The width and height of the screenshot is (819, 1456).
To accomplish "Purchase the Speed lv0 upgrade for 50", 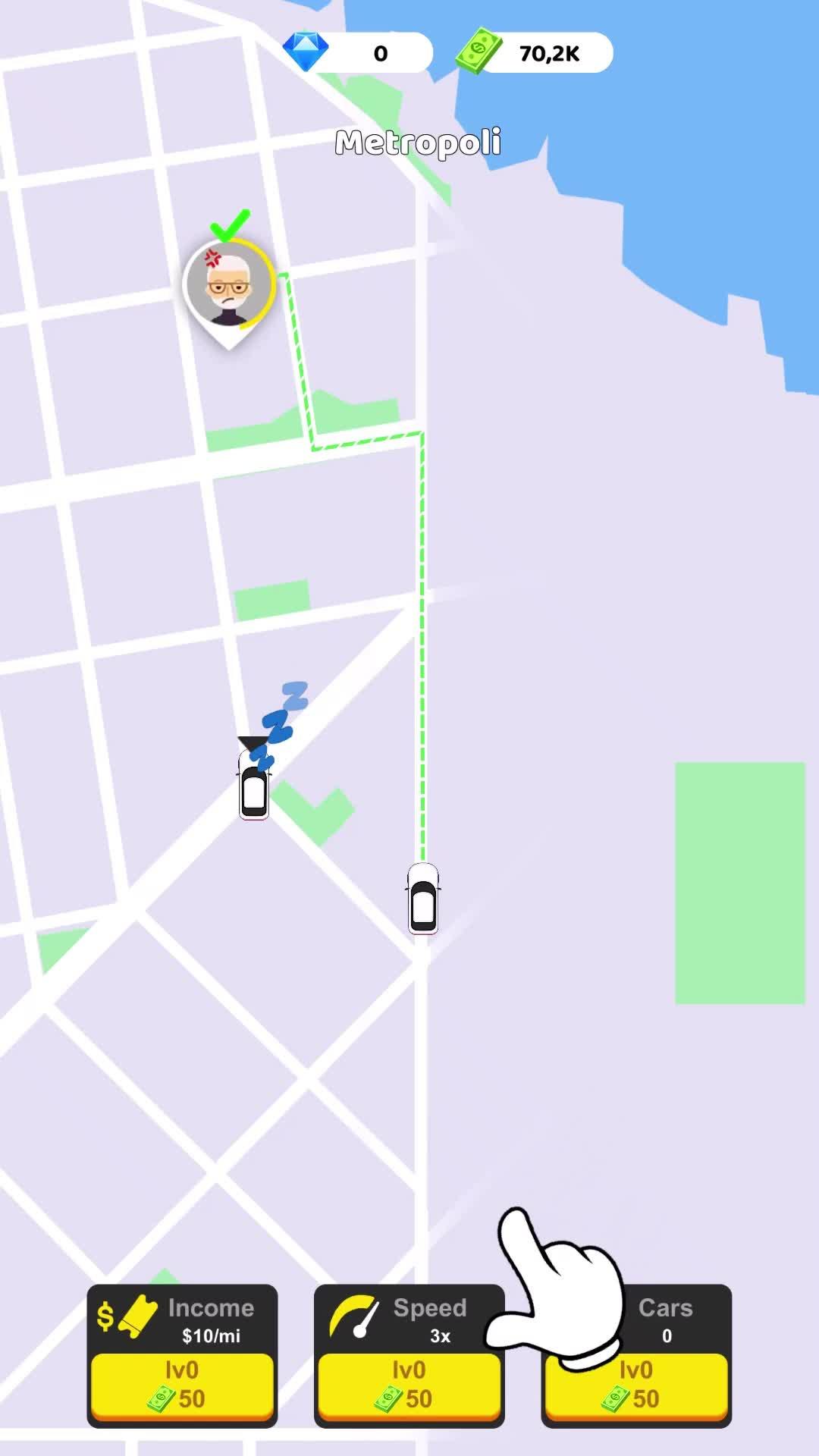I will (x=409, y=1388).
